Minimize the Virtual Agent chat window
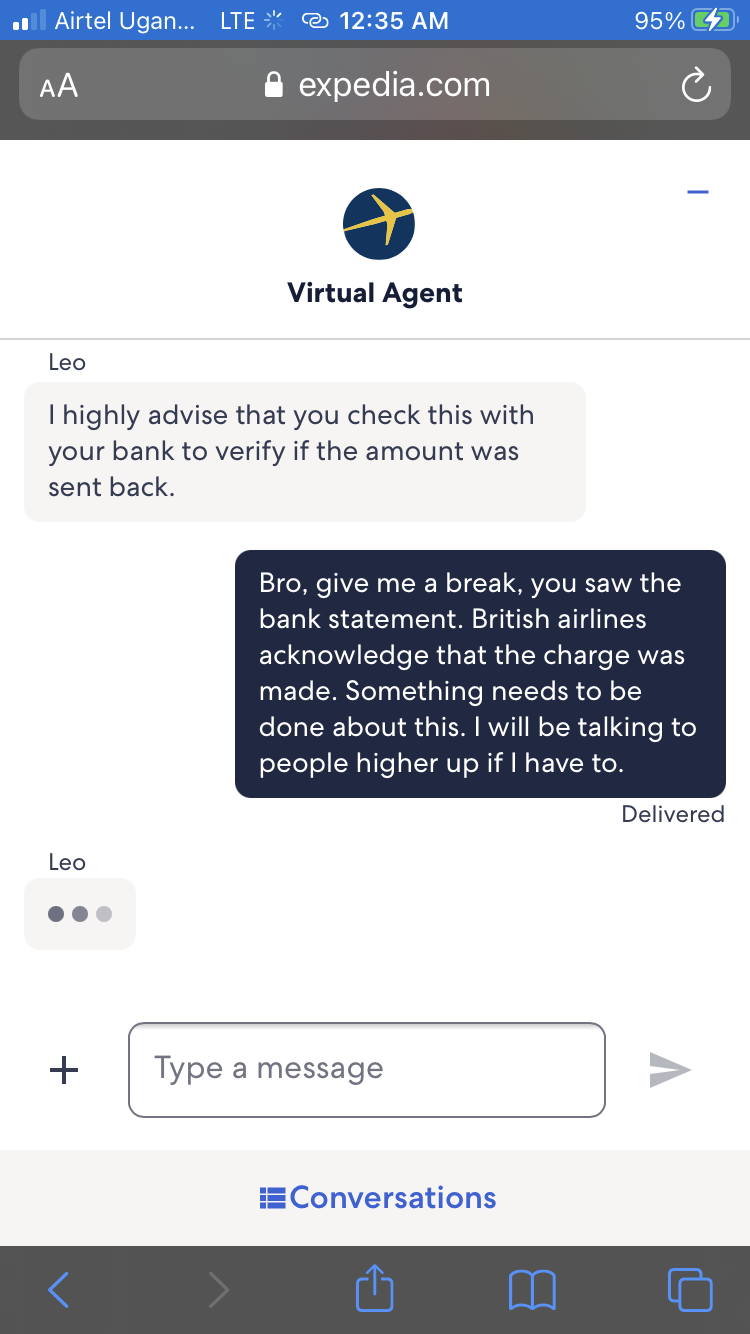The image size is (750, 1334). coord(697,191)
